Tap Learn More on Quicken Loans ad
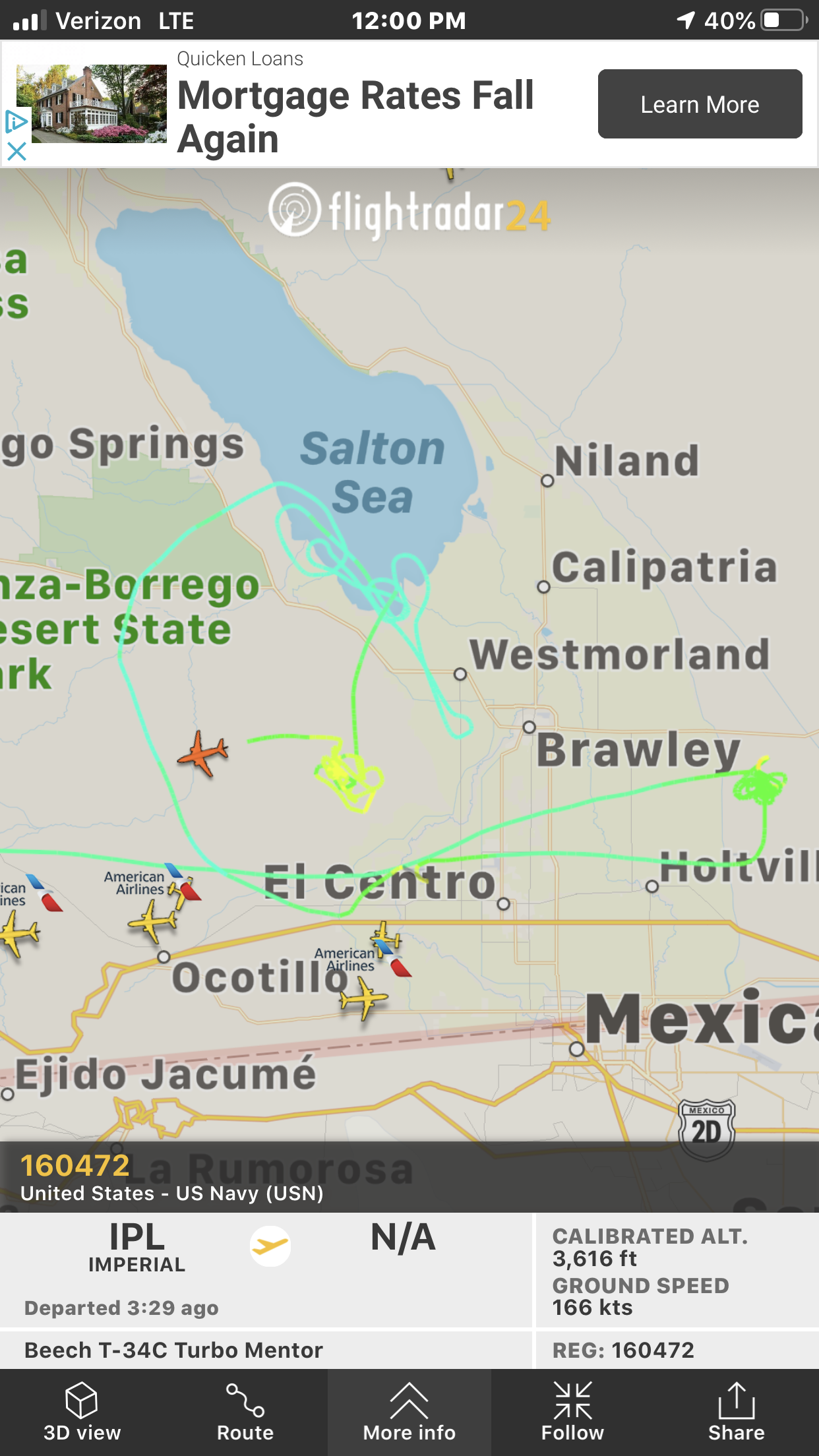 pos(700,104)
